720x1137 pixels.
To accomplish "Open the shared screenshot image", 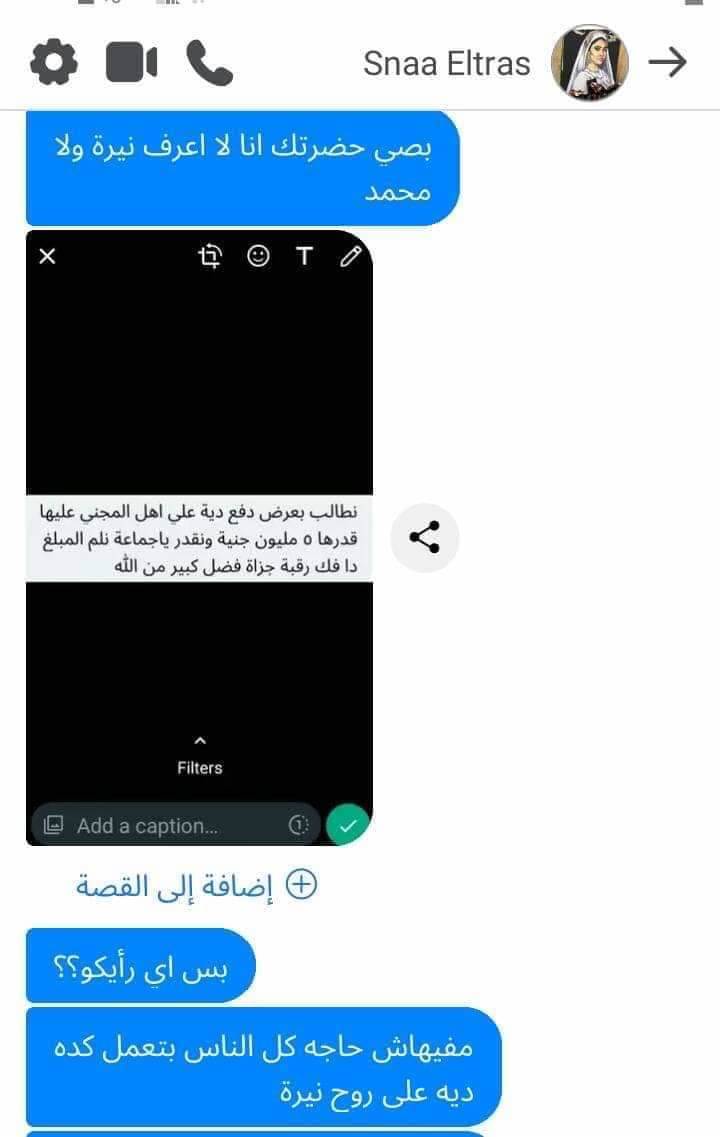I will tap(199, 537).
